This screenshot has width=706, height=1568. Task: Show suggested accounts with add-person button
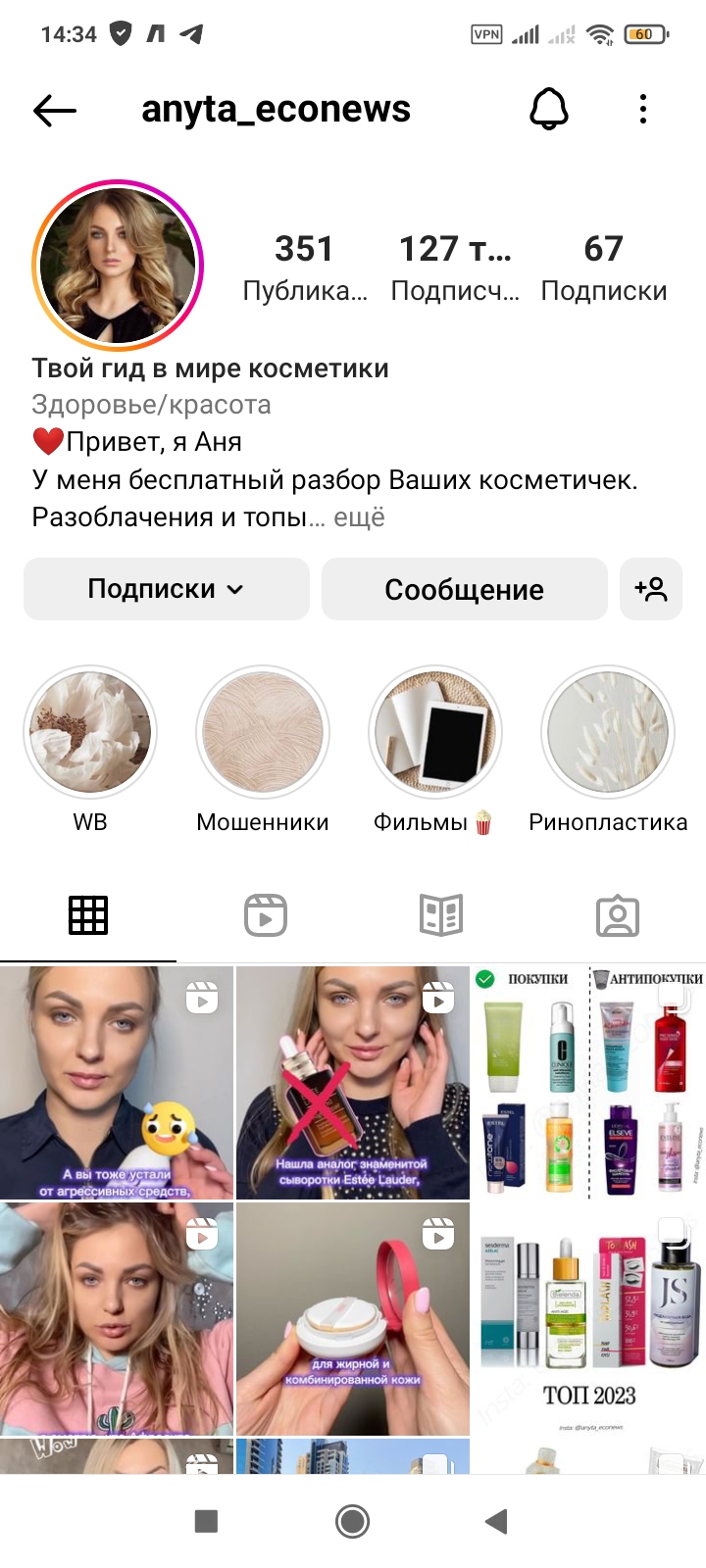(651, 589)
